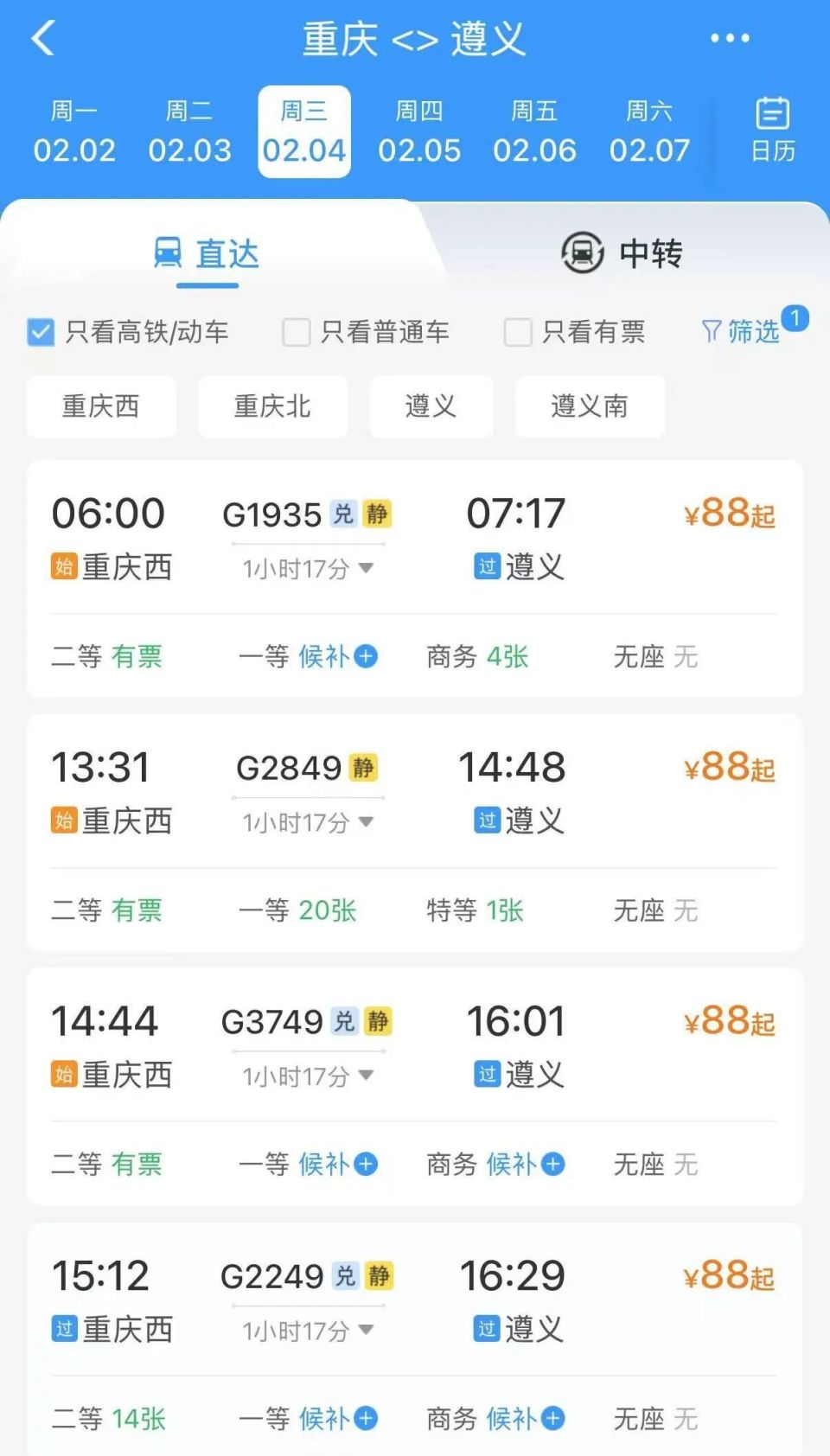
Task: Tap the transfer train icon beside 中转
Action: (580, 252)
